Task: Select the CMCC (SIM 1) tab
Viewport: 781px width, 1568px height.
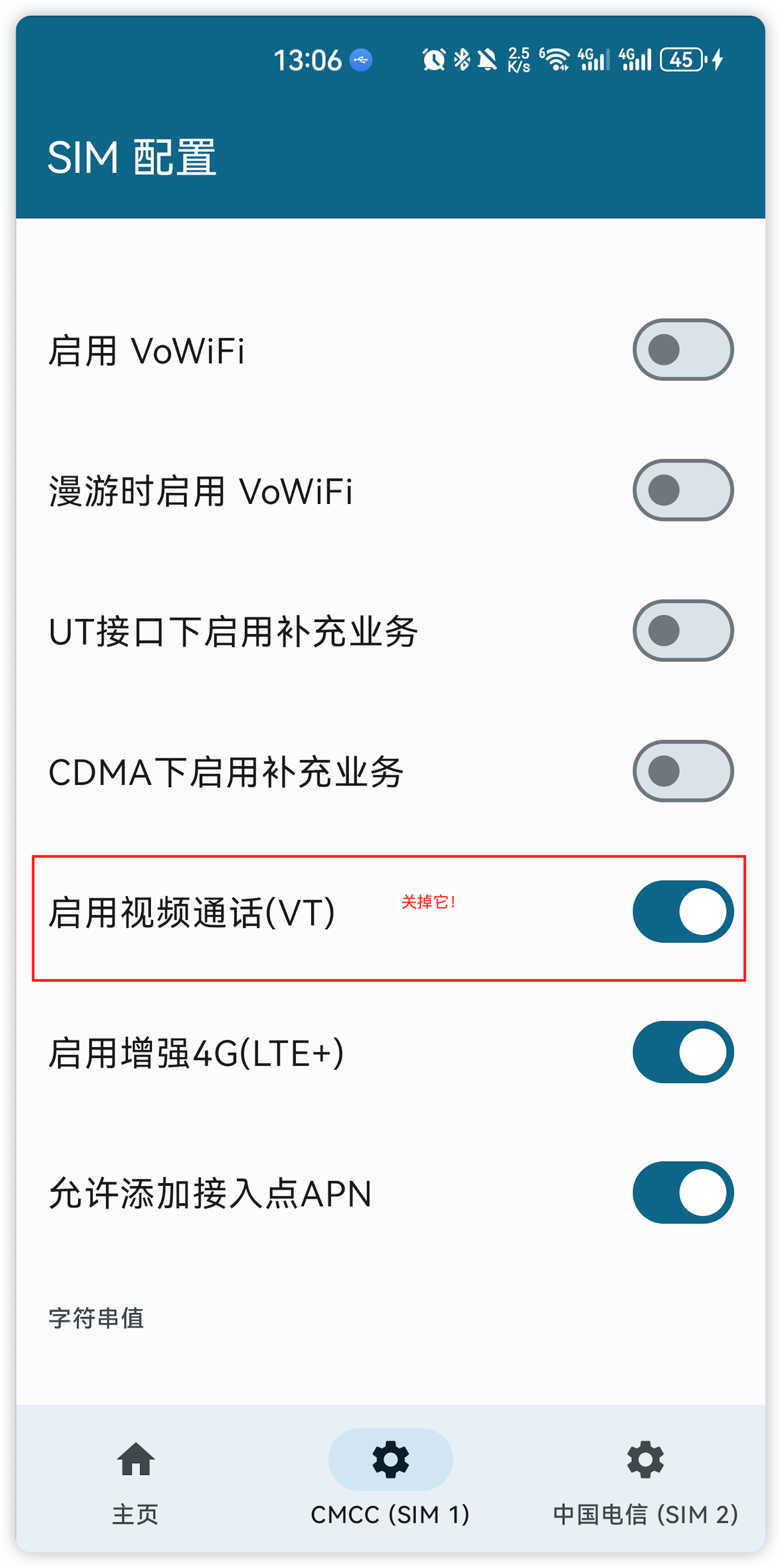Action: click(390, 1479)
